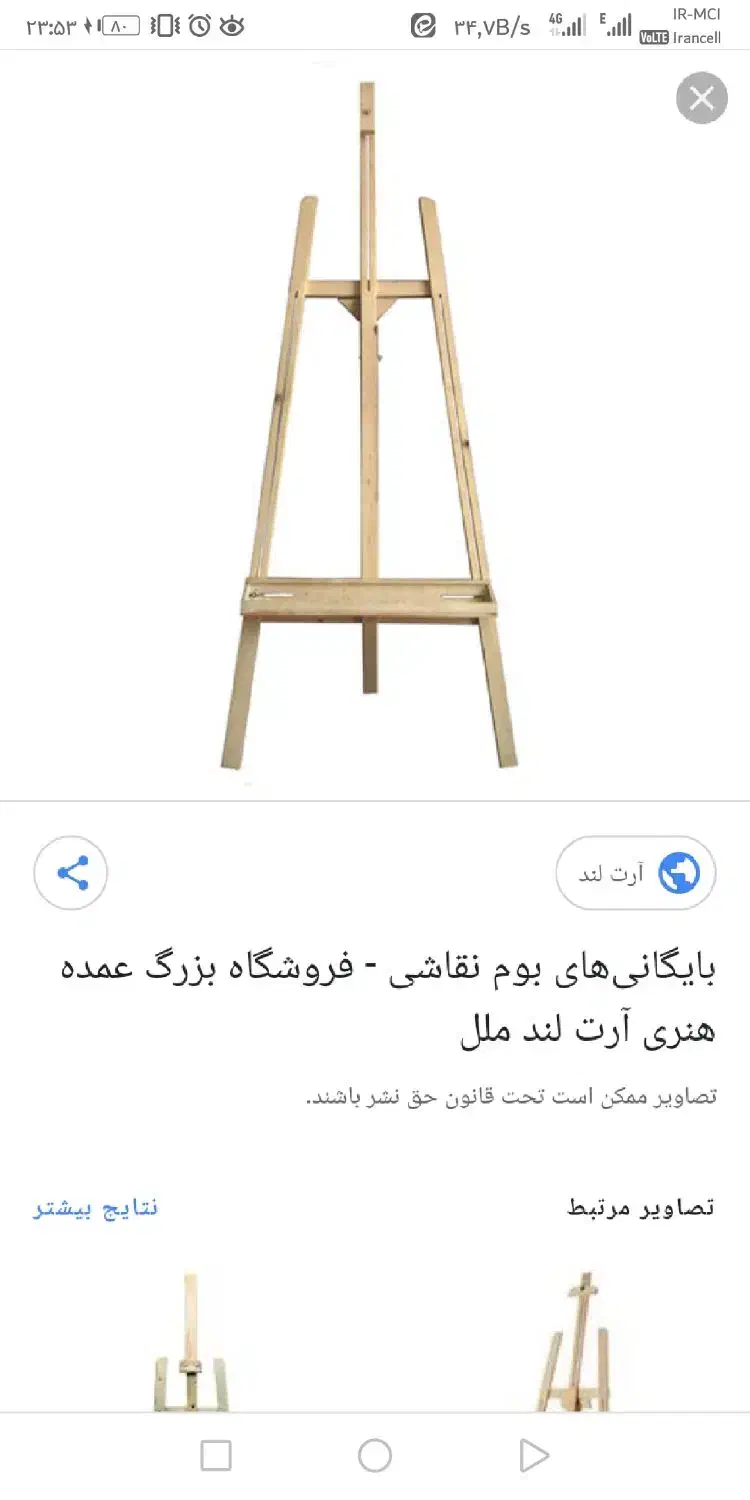Image resolution: width=750 pixels, height=1500 pixels.
Task: Tap the alarm clock status bar icon
Action: coord(197,25)
